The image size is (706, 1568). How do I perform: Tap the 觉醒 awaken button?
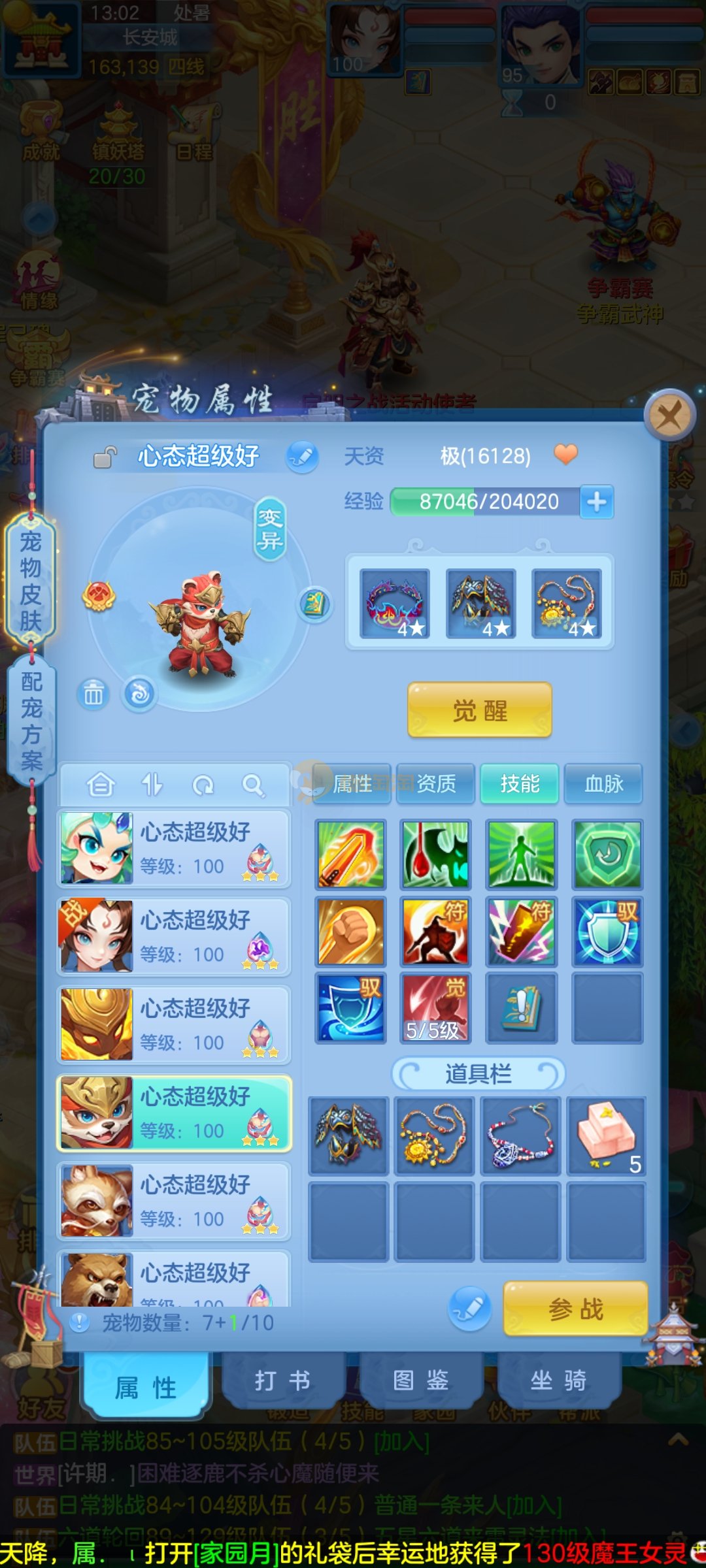[480, 710]
